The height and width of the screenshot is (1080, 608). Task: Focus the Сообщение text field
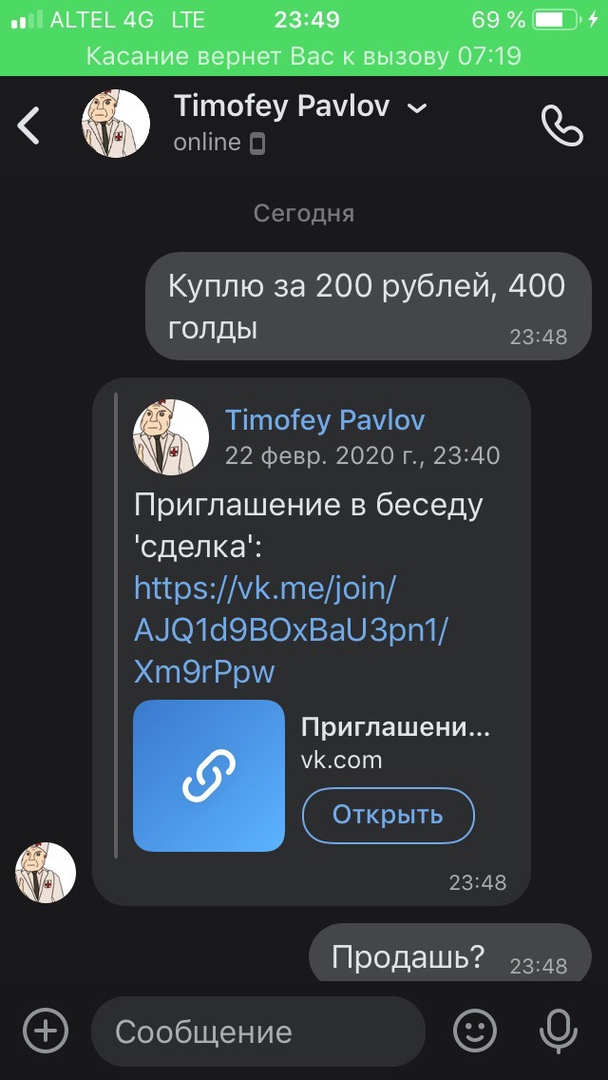(260, 1031)
